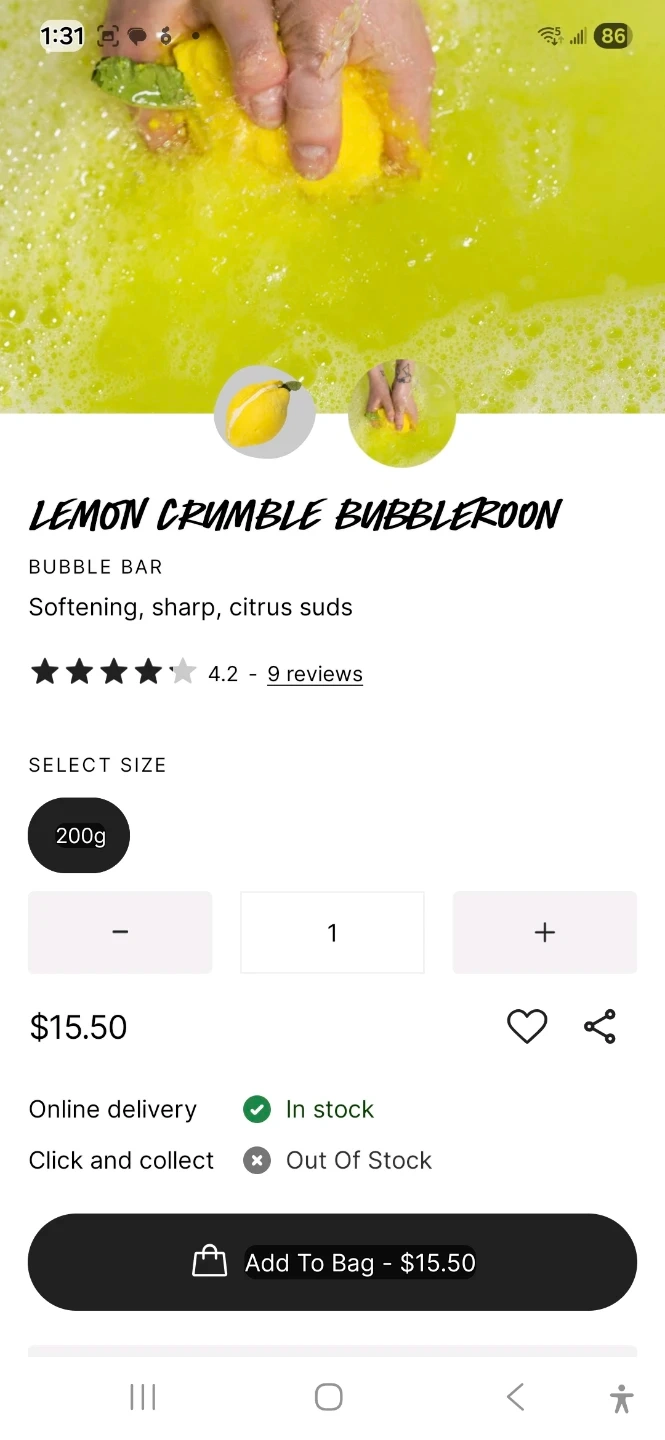Viewport: 665px width, 1440px height.
Task: Share this Lemon Crumble Bubbleroon product
Action: point(599,1027)
